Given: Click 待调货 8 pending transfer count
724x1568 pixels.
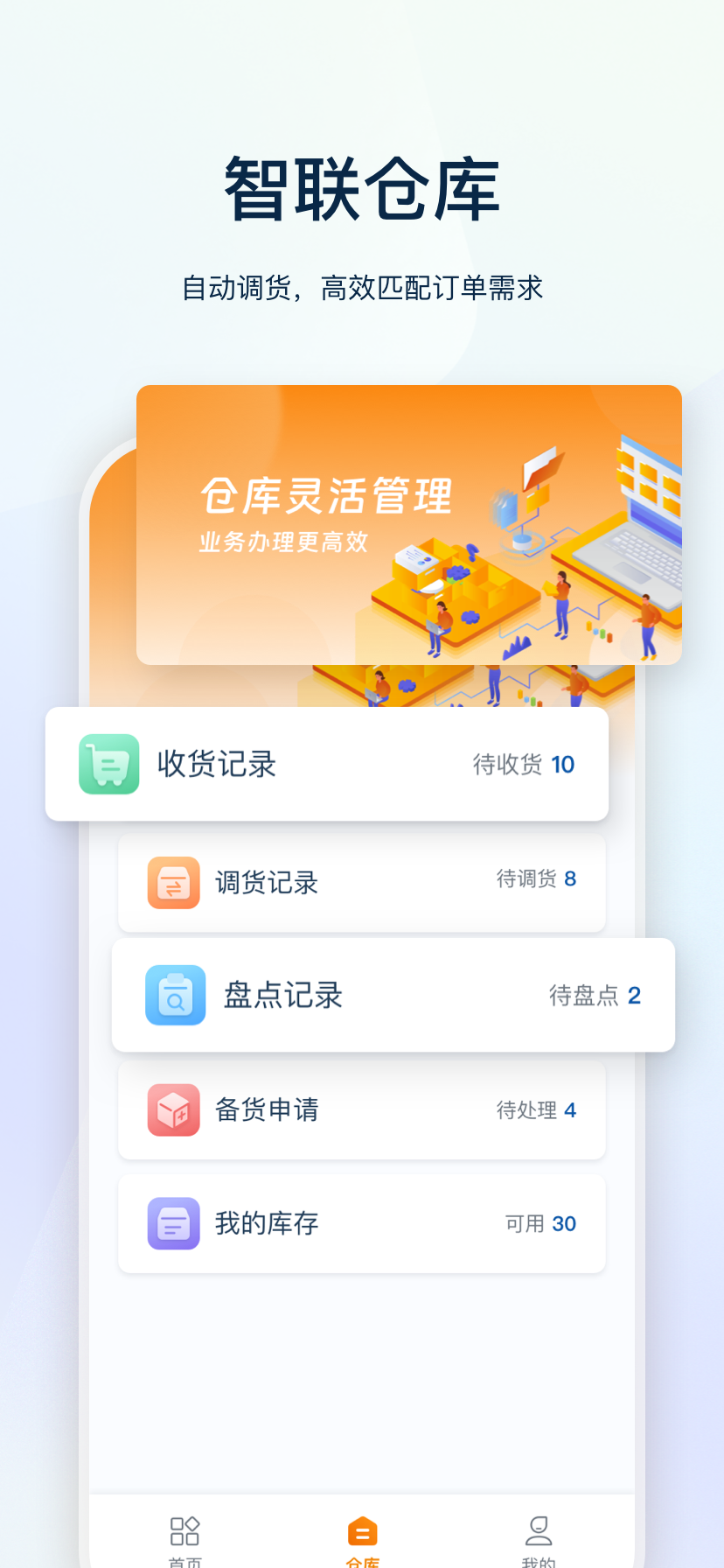Looking at the screenshot, I should (x=536, y=879).
